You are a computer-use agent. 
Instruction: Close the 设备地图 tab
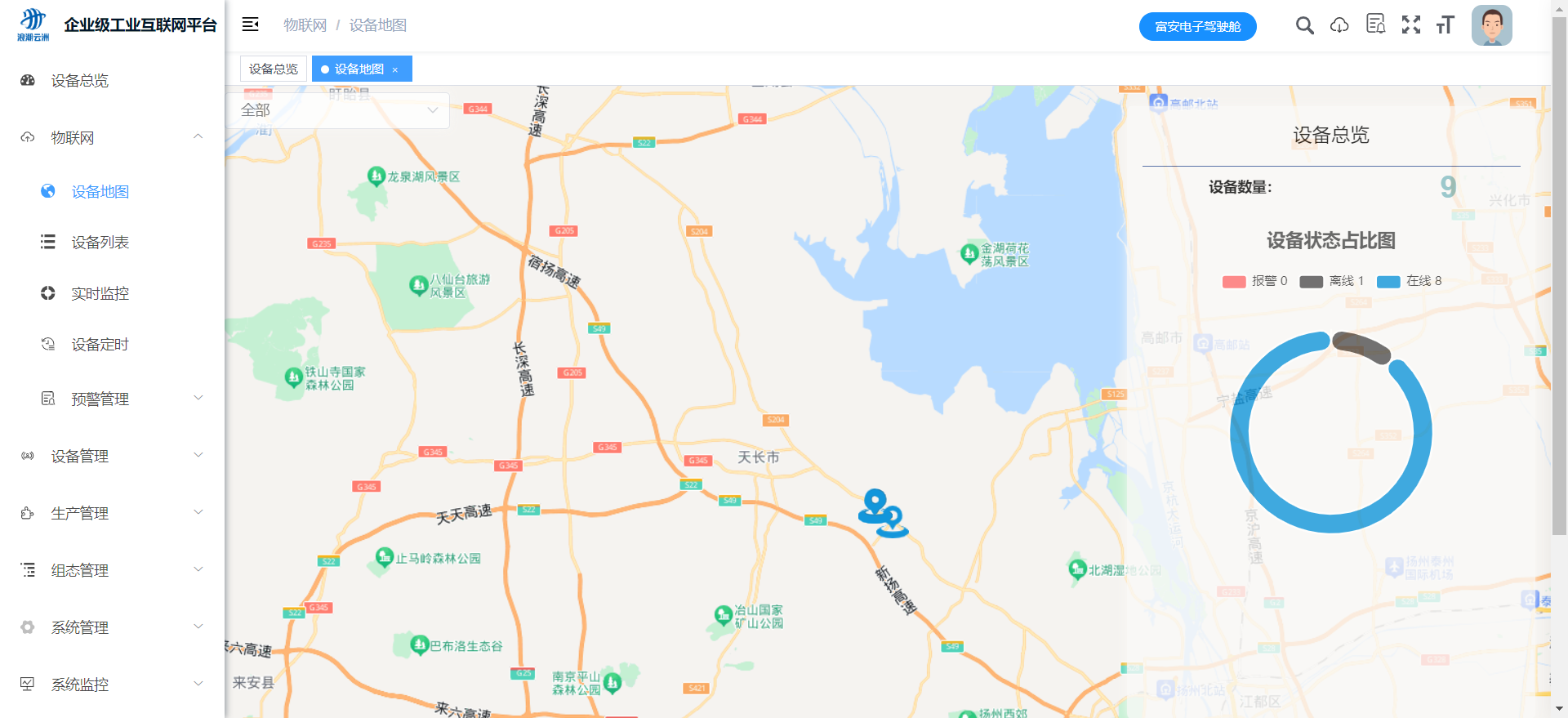(x=395, y=69)
